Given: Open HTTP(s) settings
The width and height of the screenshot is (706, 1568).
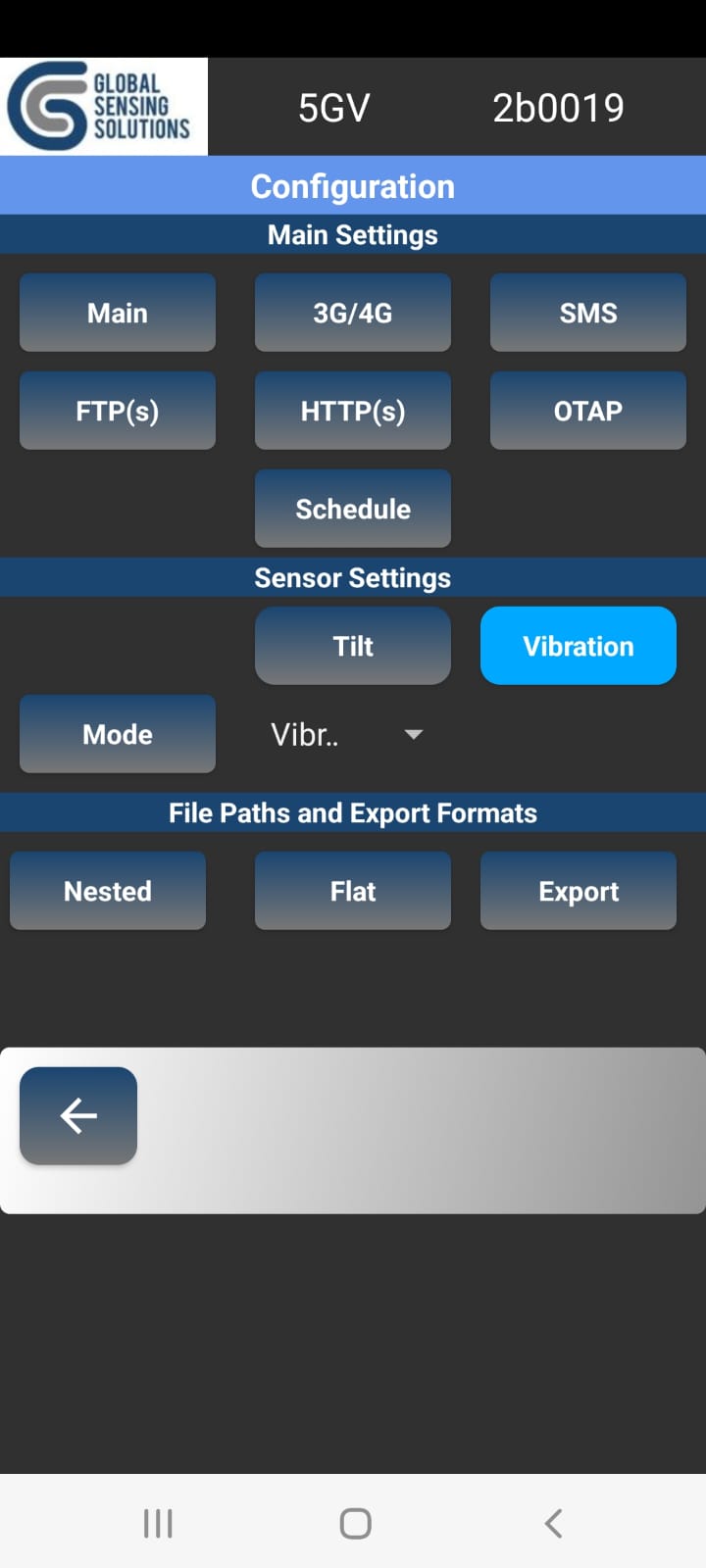Looking at the screenshot, I should click(353, 411).
